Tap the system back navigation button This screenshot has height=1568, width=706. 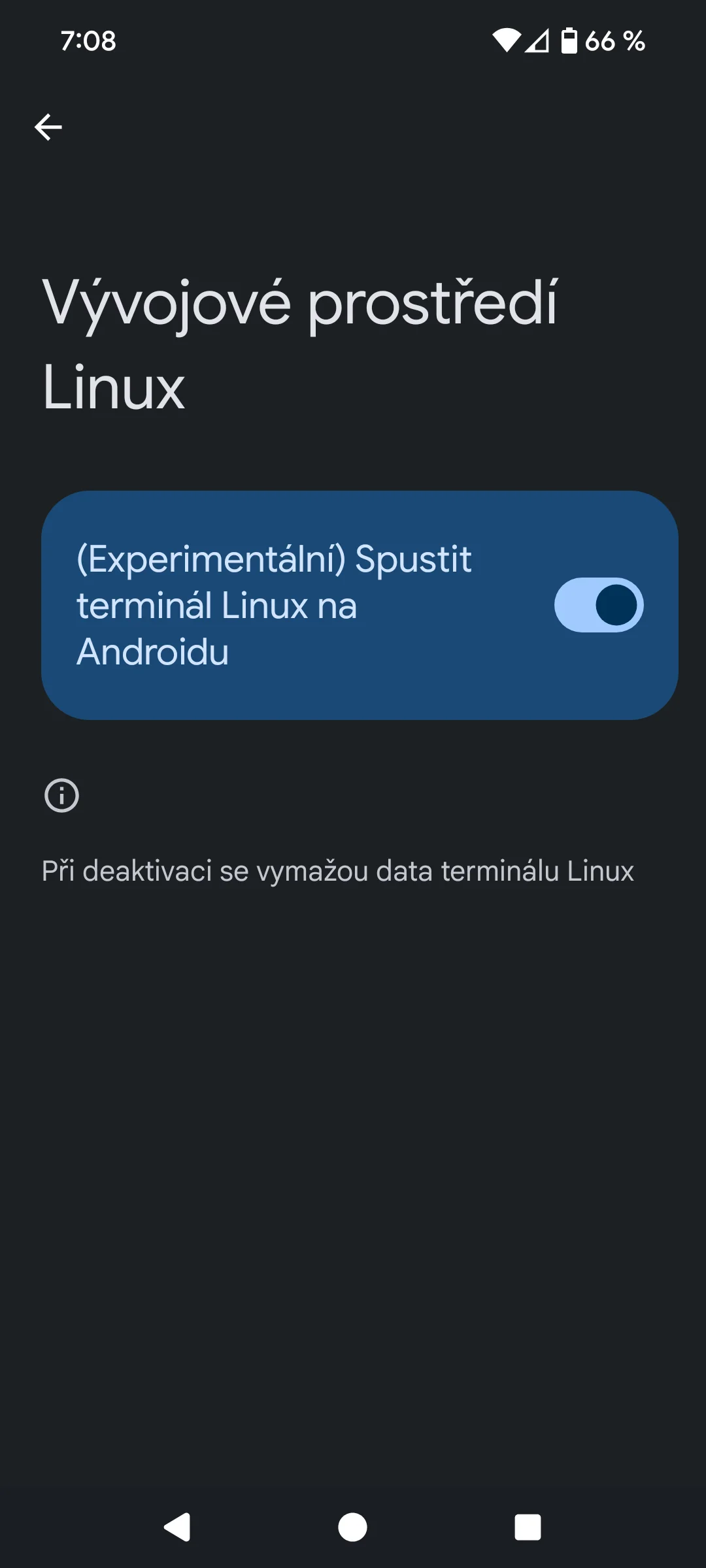(x=177, y=1527)
